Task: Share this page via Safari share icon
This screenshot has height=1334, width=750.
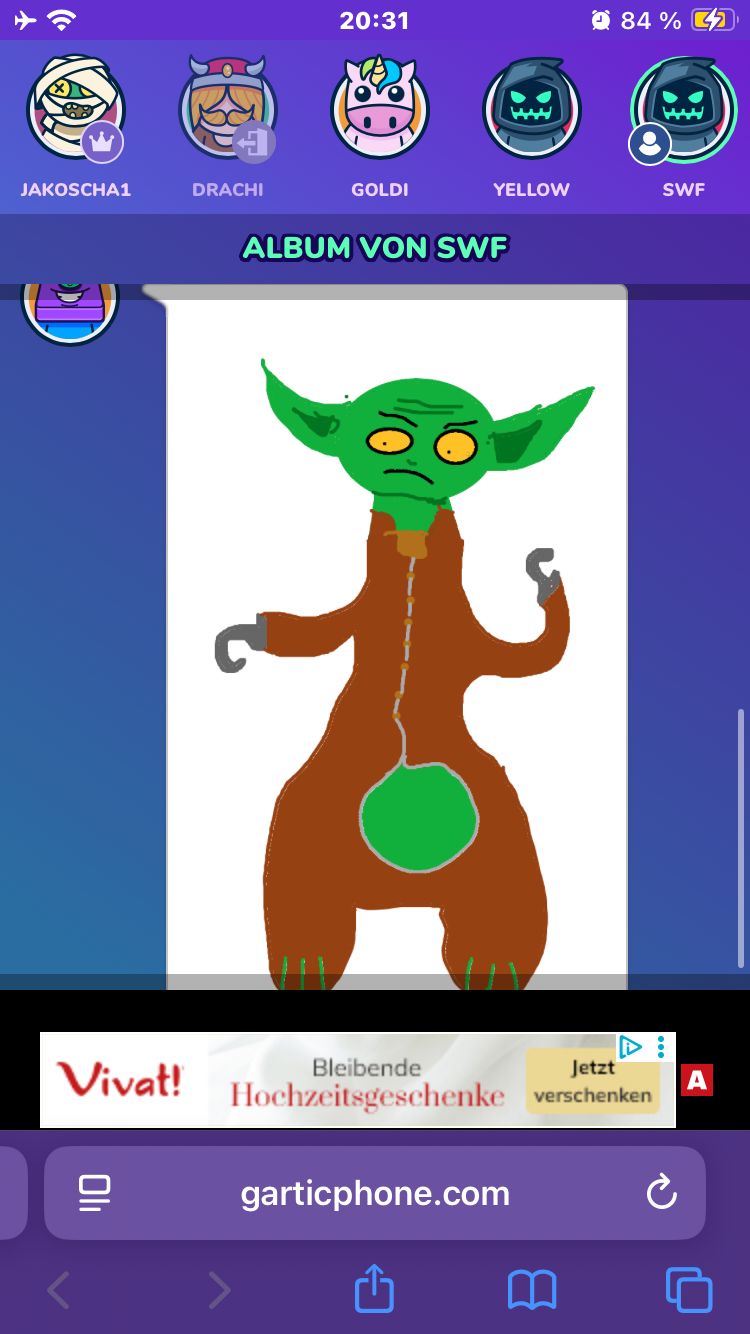Action: pyautogui.click(x=375, y=1289)
